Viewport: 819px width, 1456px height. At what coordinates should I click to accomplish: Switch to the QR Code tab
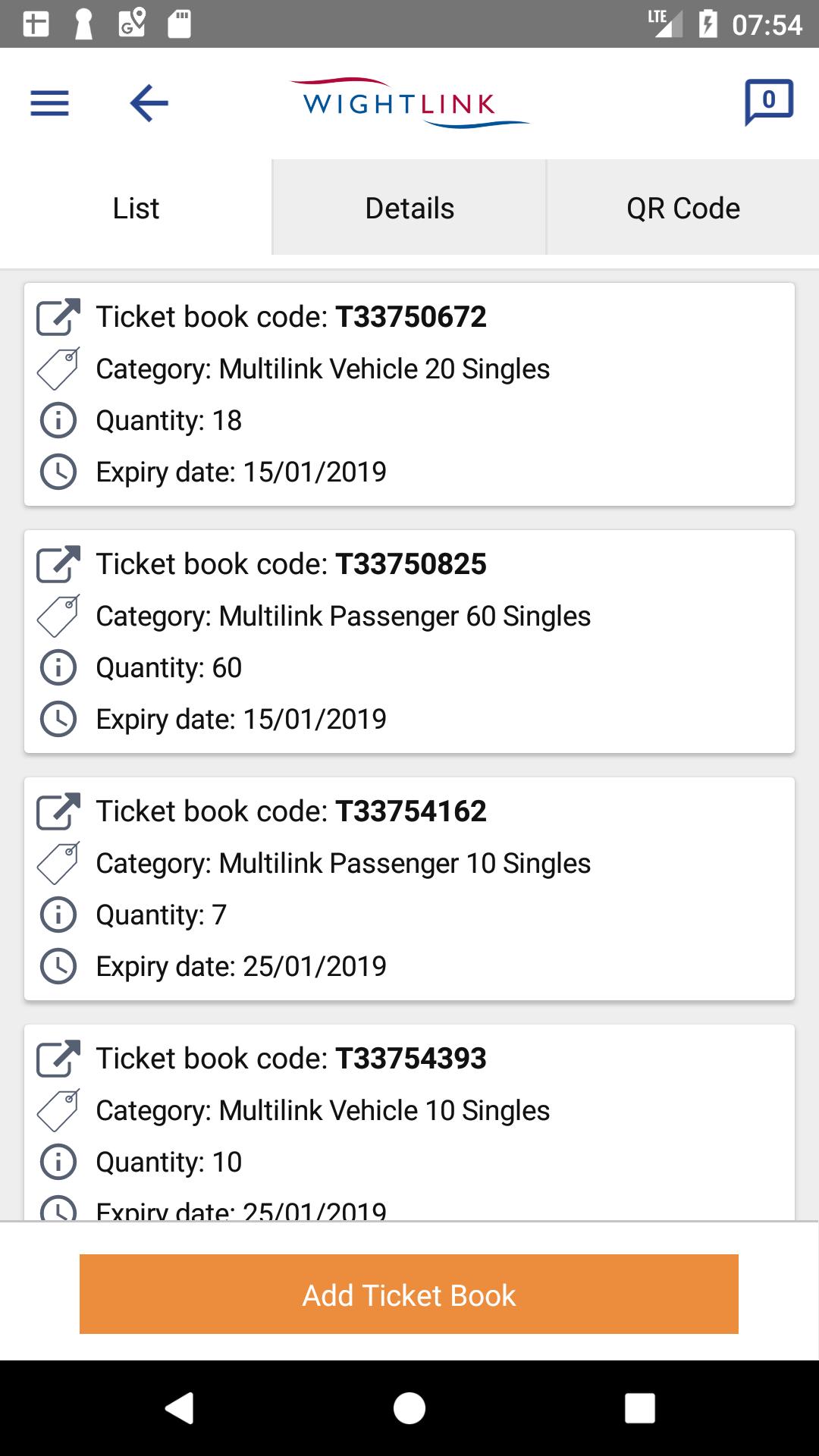click(683, 208)
